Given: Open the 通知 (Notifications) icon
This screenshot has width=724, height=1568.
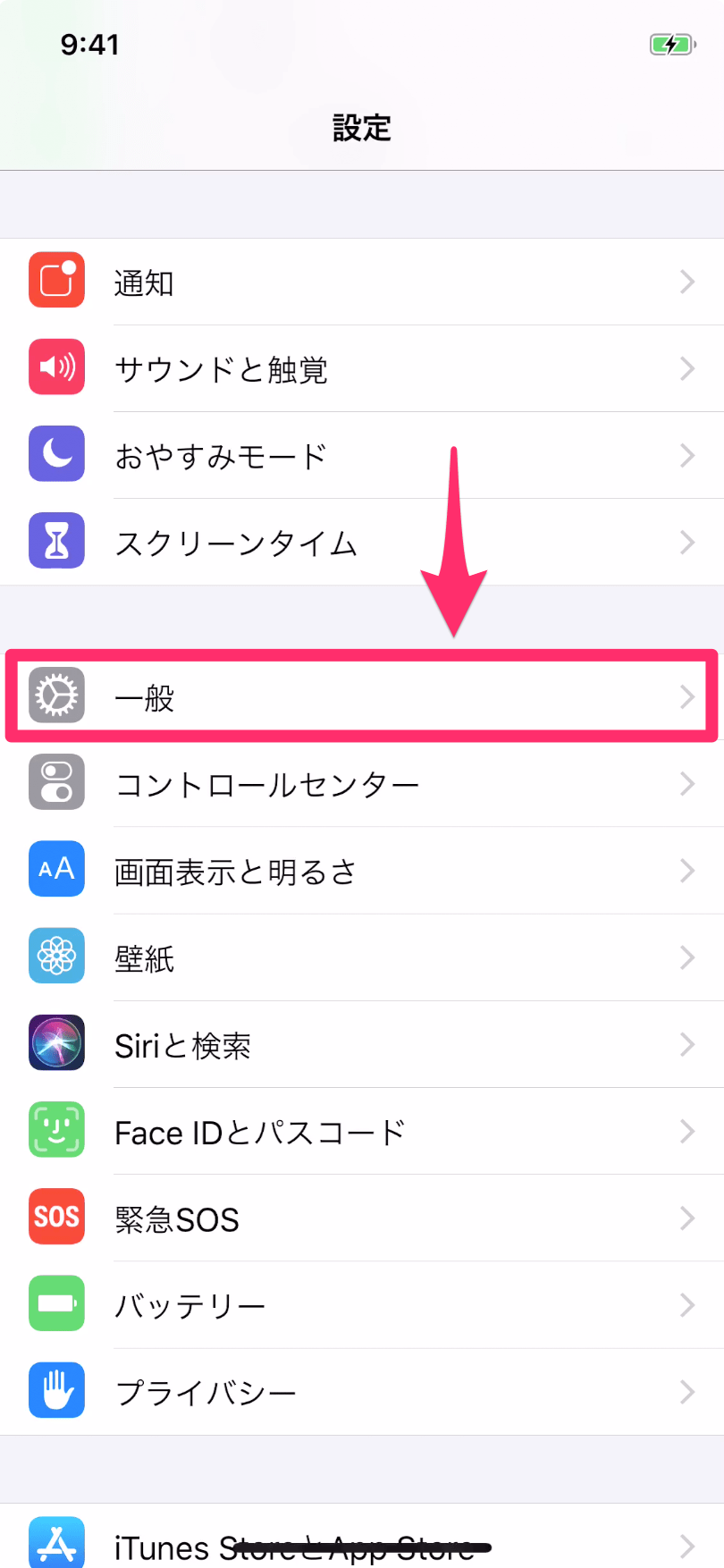Looking at the screenshot, I should pyautogui.click(x=56, y=281).
